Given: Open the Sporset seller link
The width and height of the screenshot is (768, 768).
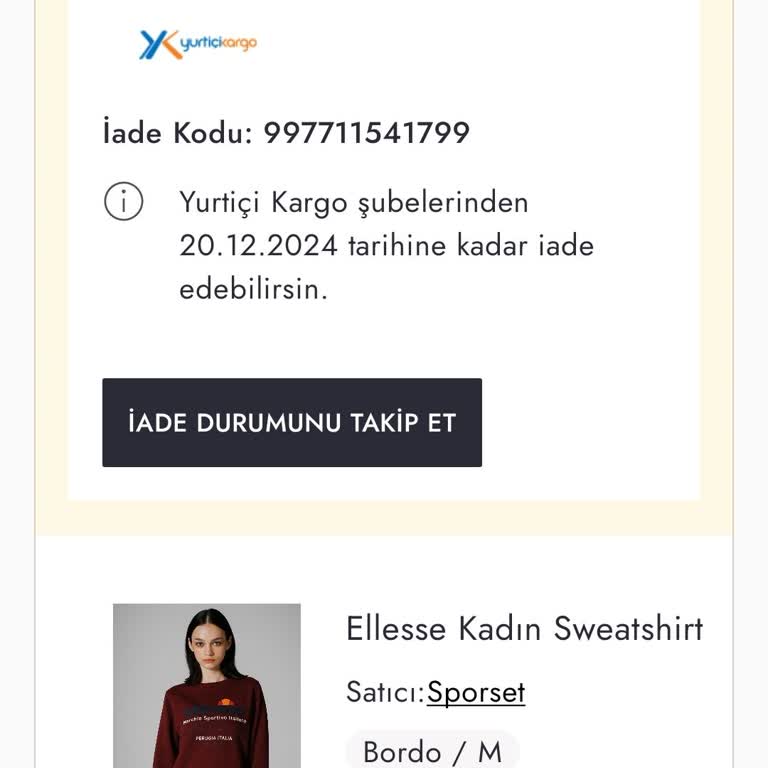Looking at the screenshot, I should [476, 692].
